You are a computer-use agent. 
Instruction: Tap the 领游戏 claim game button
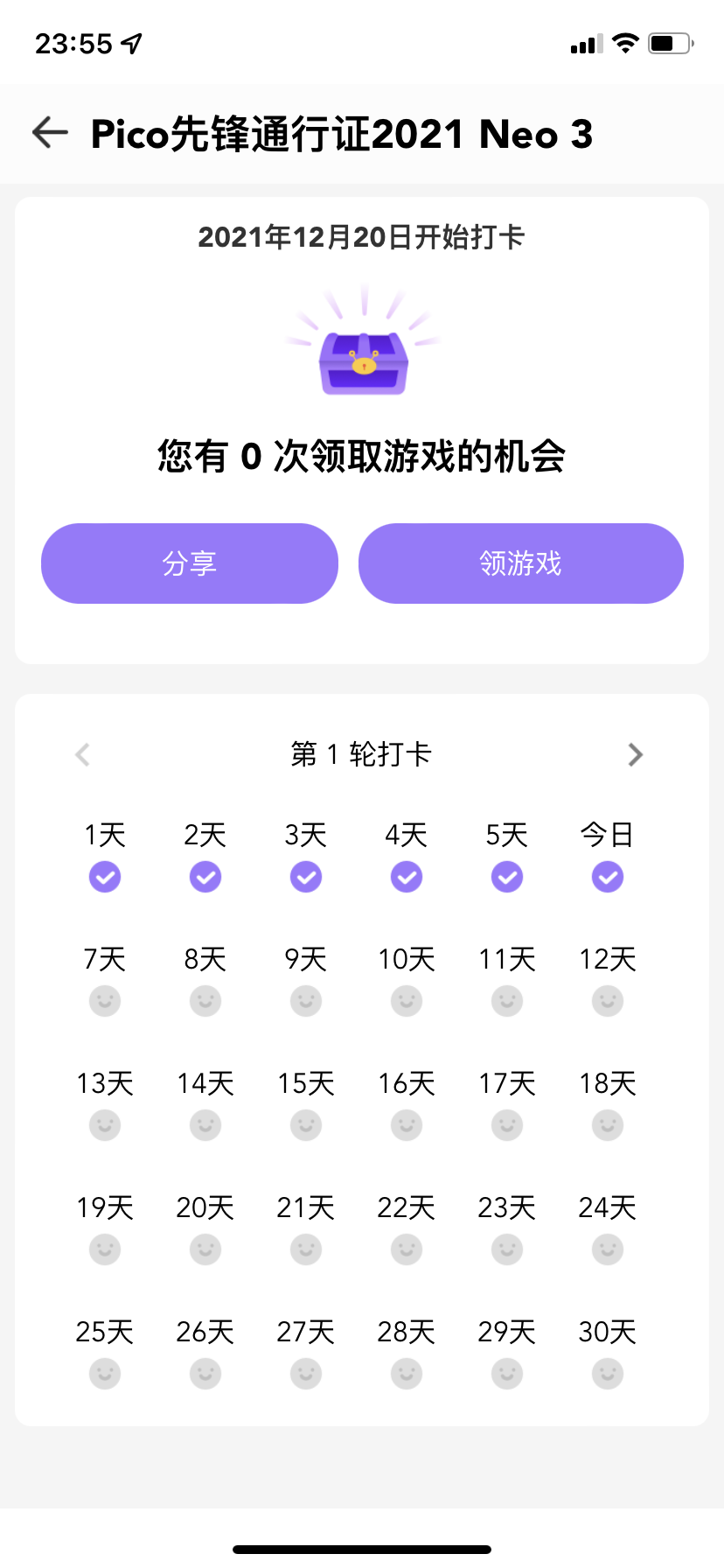click(x=520, y=563)
